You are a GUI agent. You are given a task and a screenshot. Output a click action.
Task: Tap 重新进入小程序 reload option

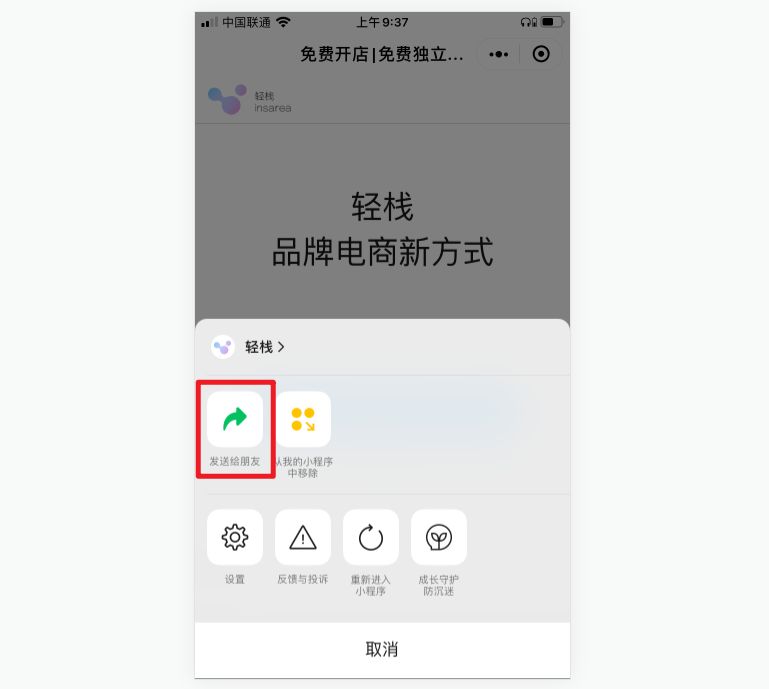click(371, 537)
